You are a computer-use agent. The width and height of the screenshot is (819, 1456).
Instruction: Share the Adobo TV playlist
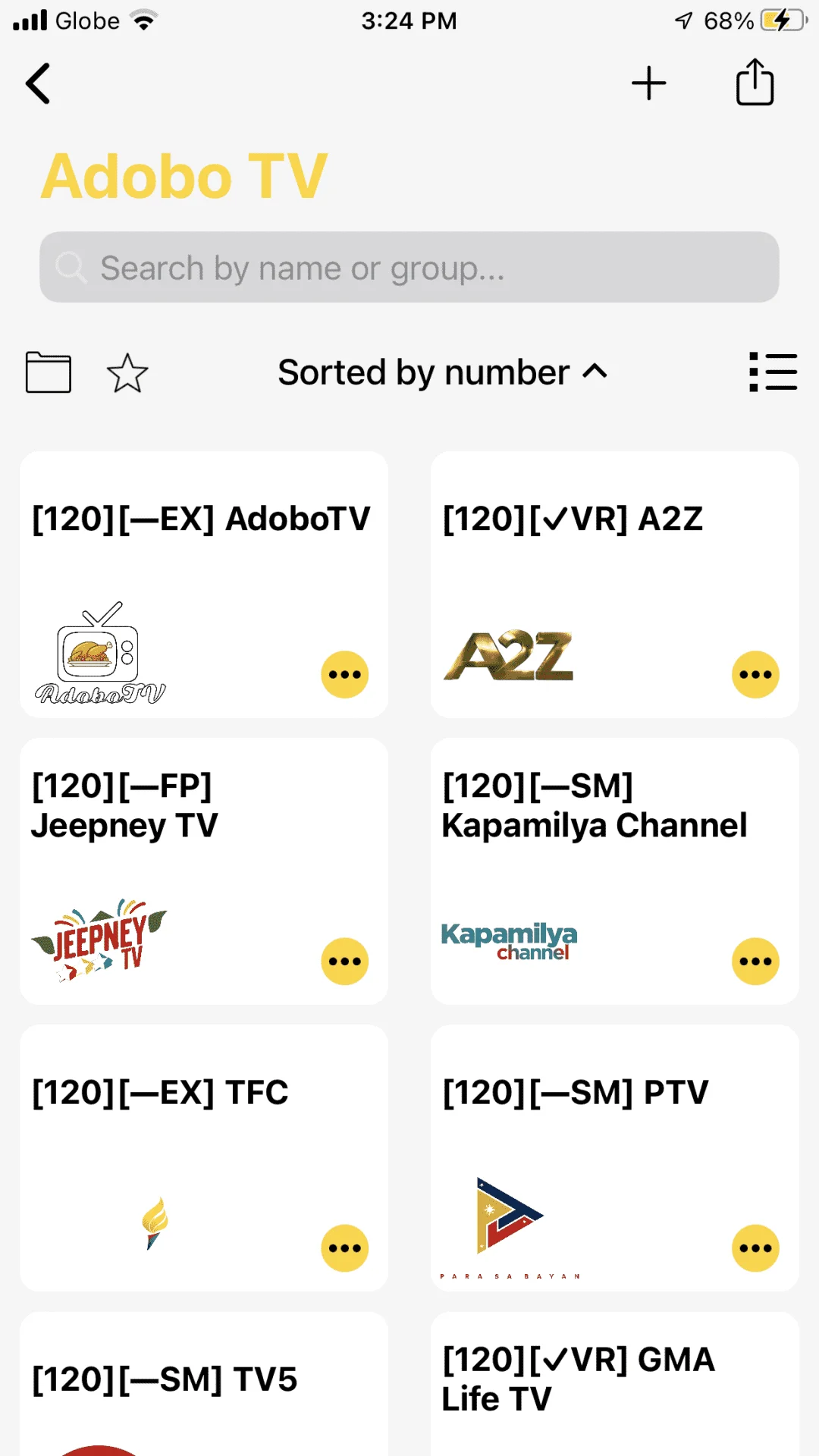(x=755, y=82)
